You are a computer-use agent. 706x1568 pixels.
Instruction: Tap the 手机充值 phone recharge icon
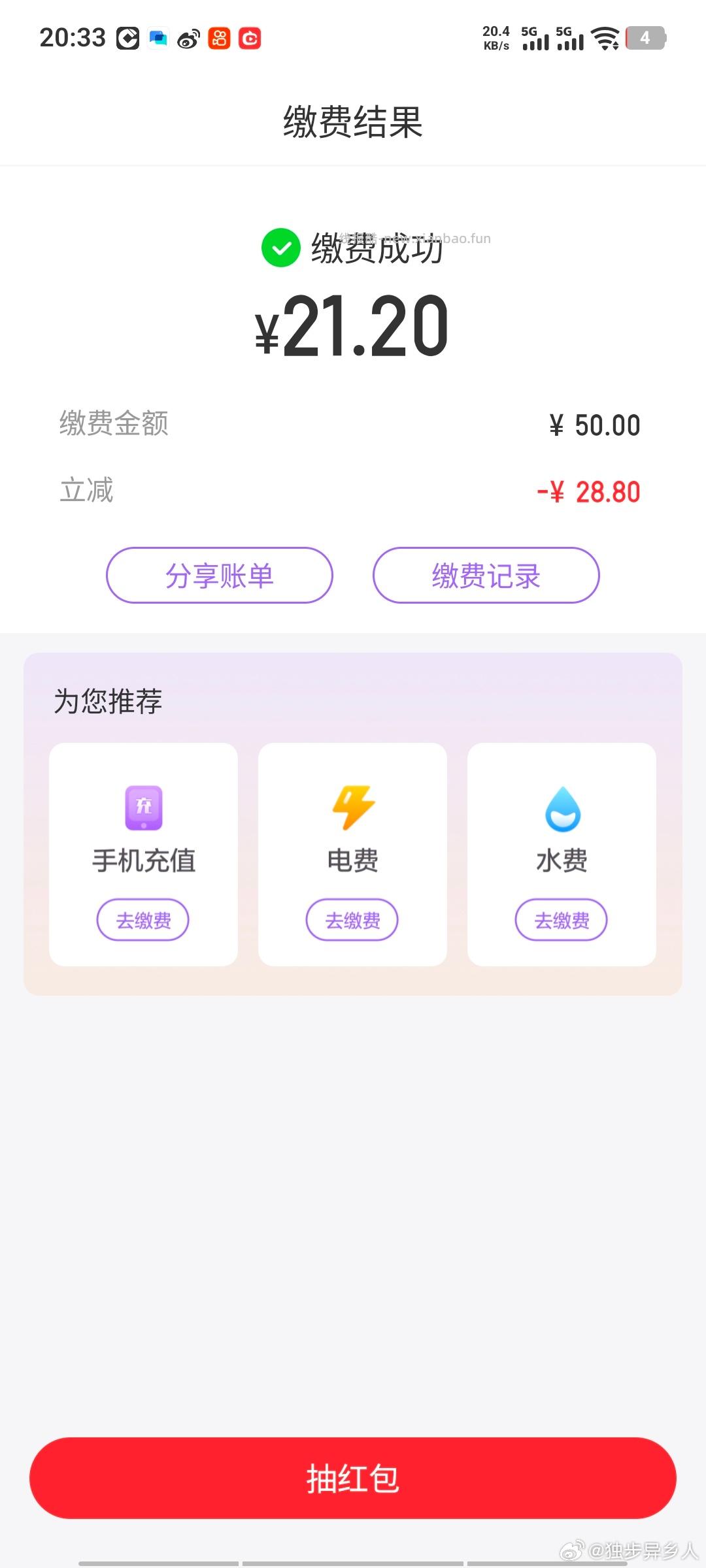(143, 809)
